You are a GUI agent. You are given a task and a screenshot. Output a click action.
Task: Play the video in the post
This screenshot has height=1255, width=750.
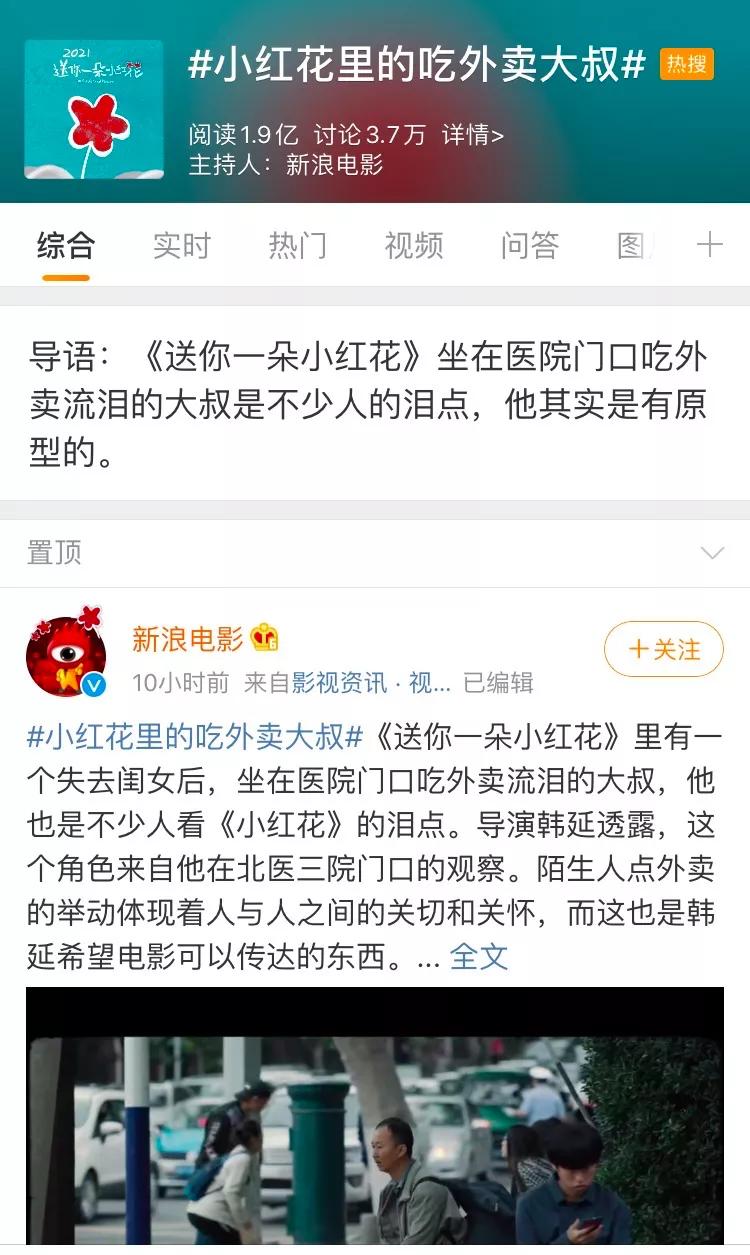374,1120
